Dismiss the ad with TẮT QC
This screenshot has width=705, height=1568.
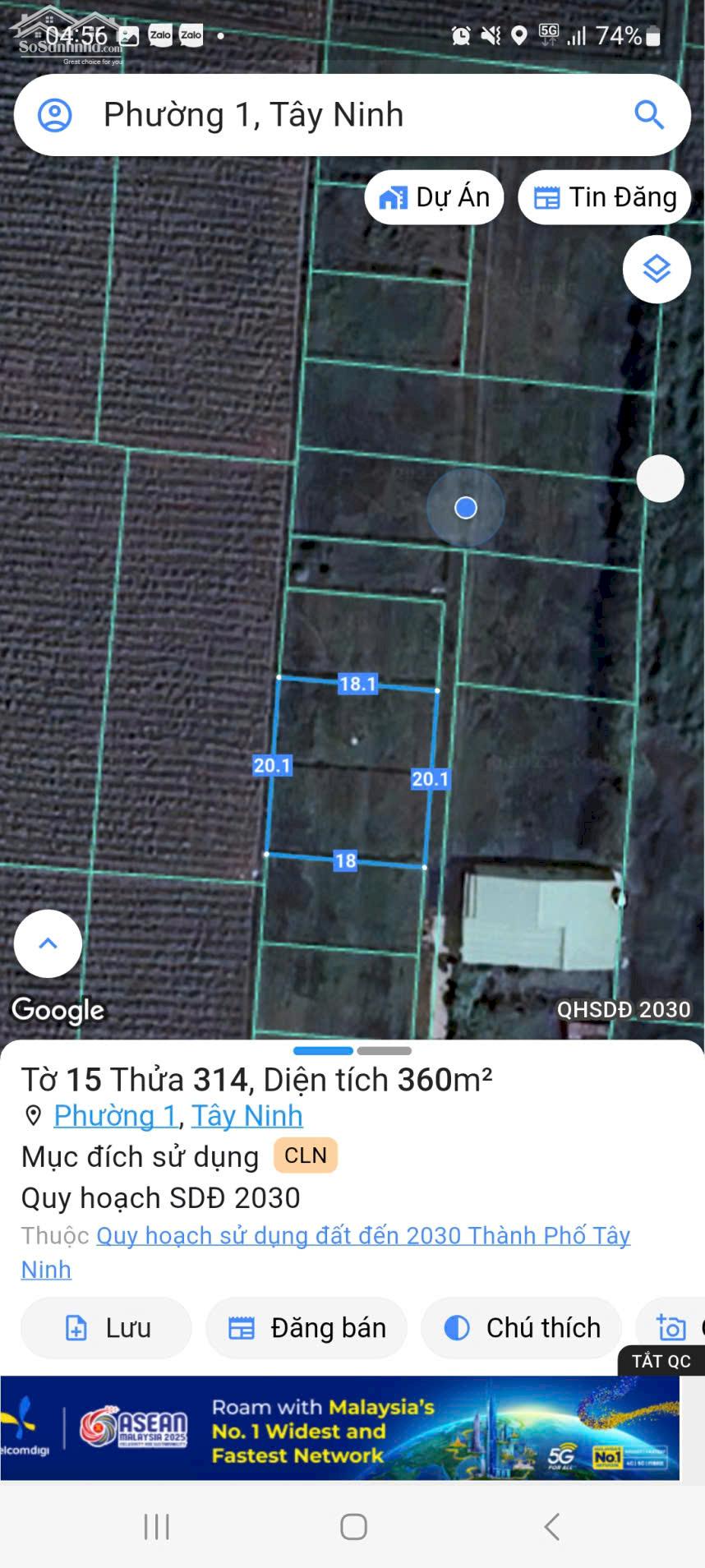click(661, 1361)
